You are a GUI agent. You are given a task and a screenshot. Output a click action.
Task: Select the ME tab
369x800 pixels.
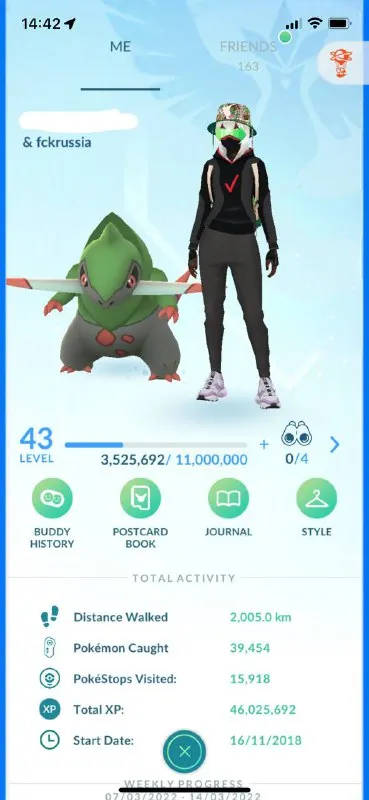tap(120, 47)
